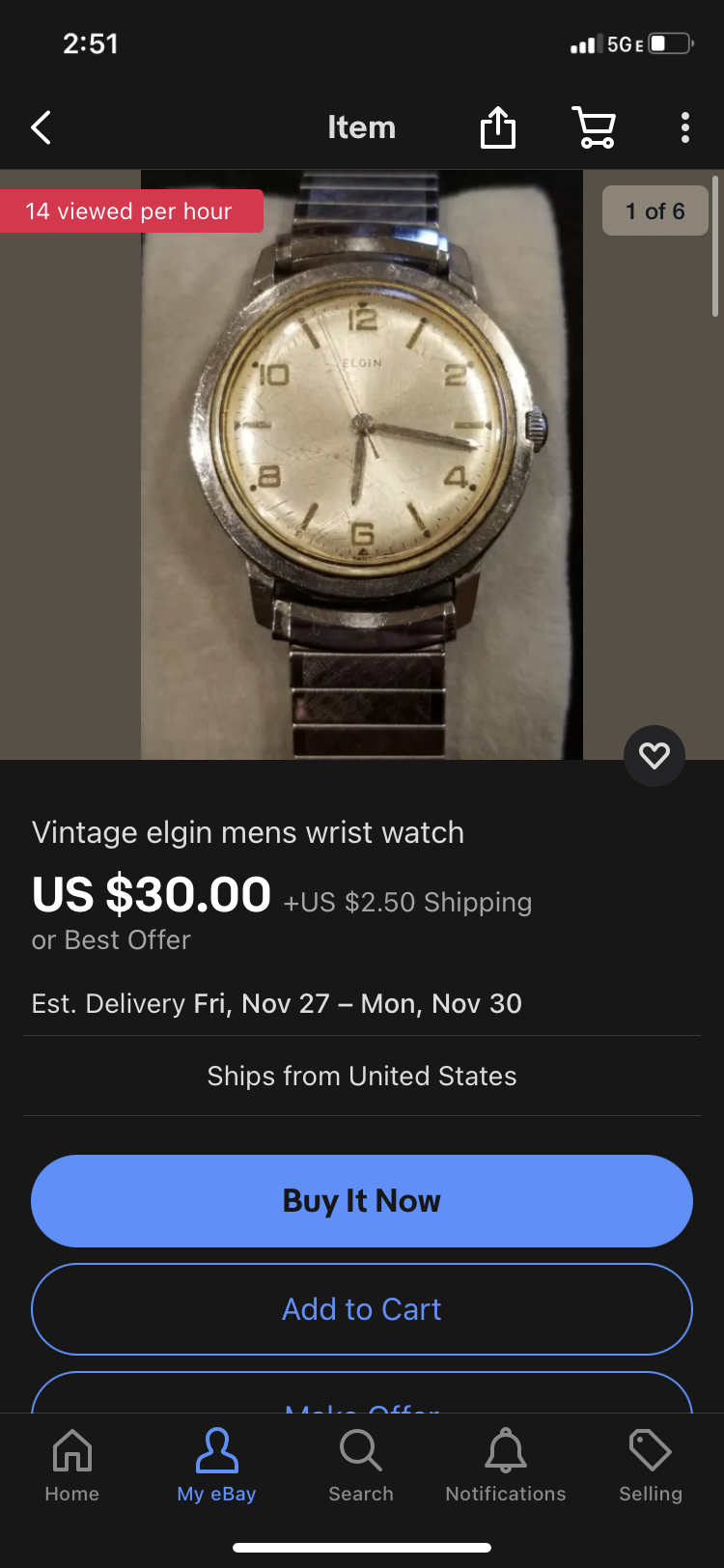The image size is (724, 1568).
Task: Share this Elgin watch listing
Action: coord(498,127)
